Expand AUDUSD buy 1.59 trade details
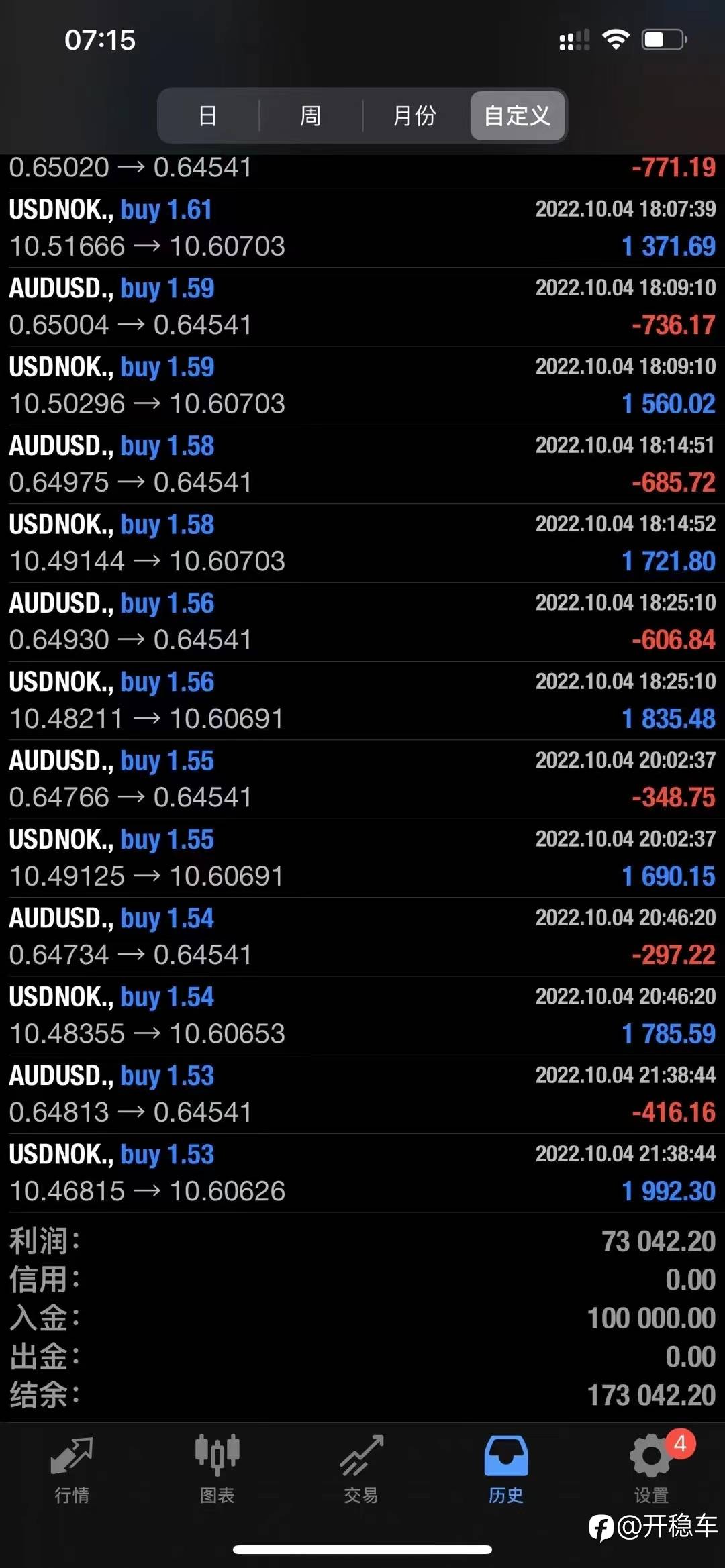725x1568 pixels. [362, 307]
